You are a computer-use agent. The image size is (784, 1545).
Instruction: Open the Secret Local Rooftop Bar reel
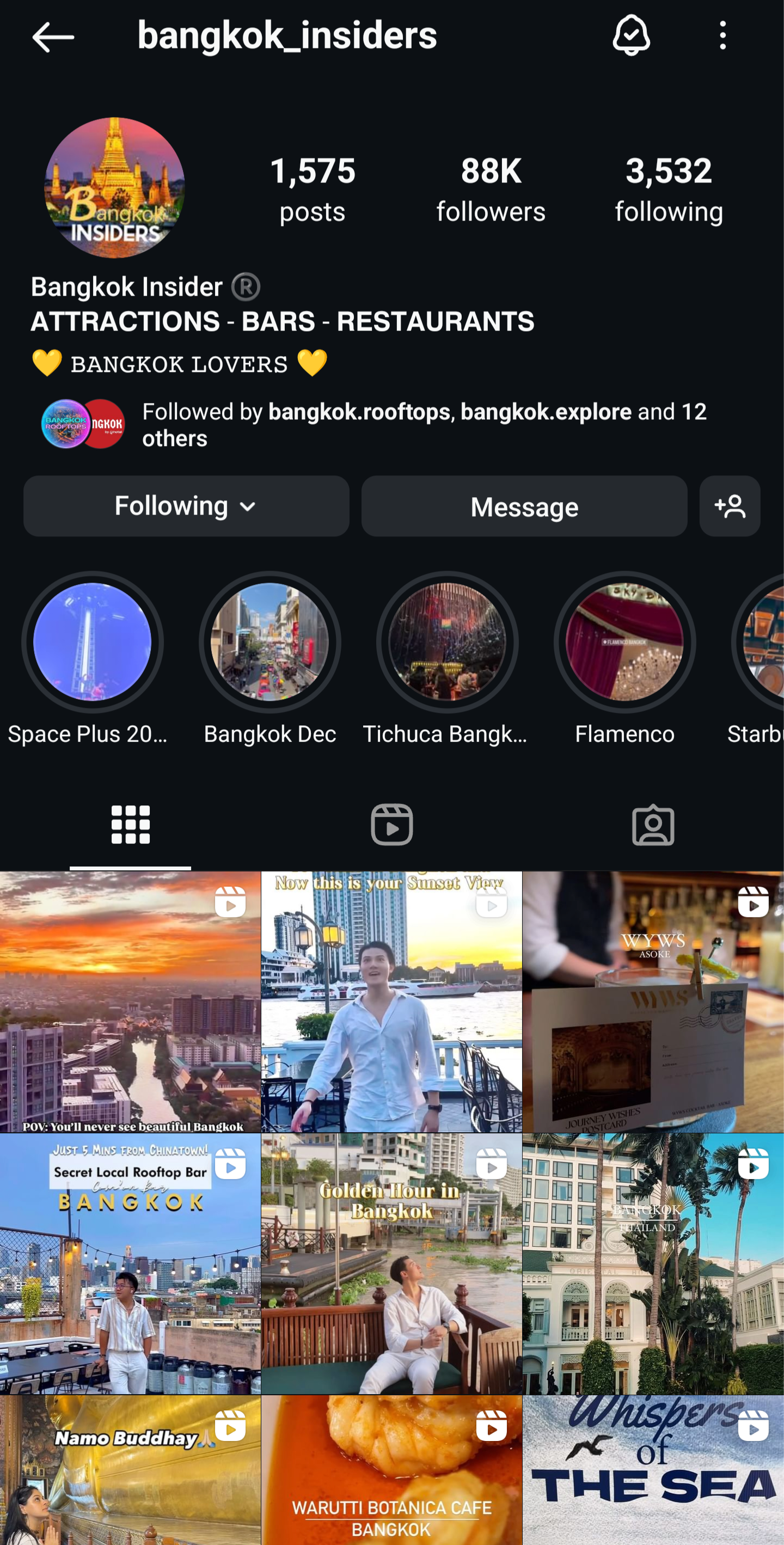130,1263
